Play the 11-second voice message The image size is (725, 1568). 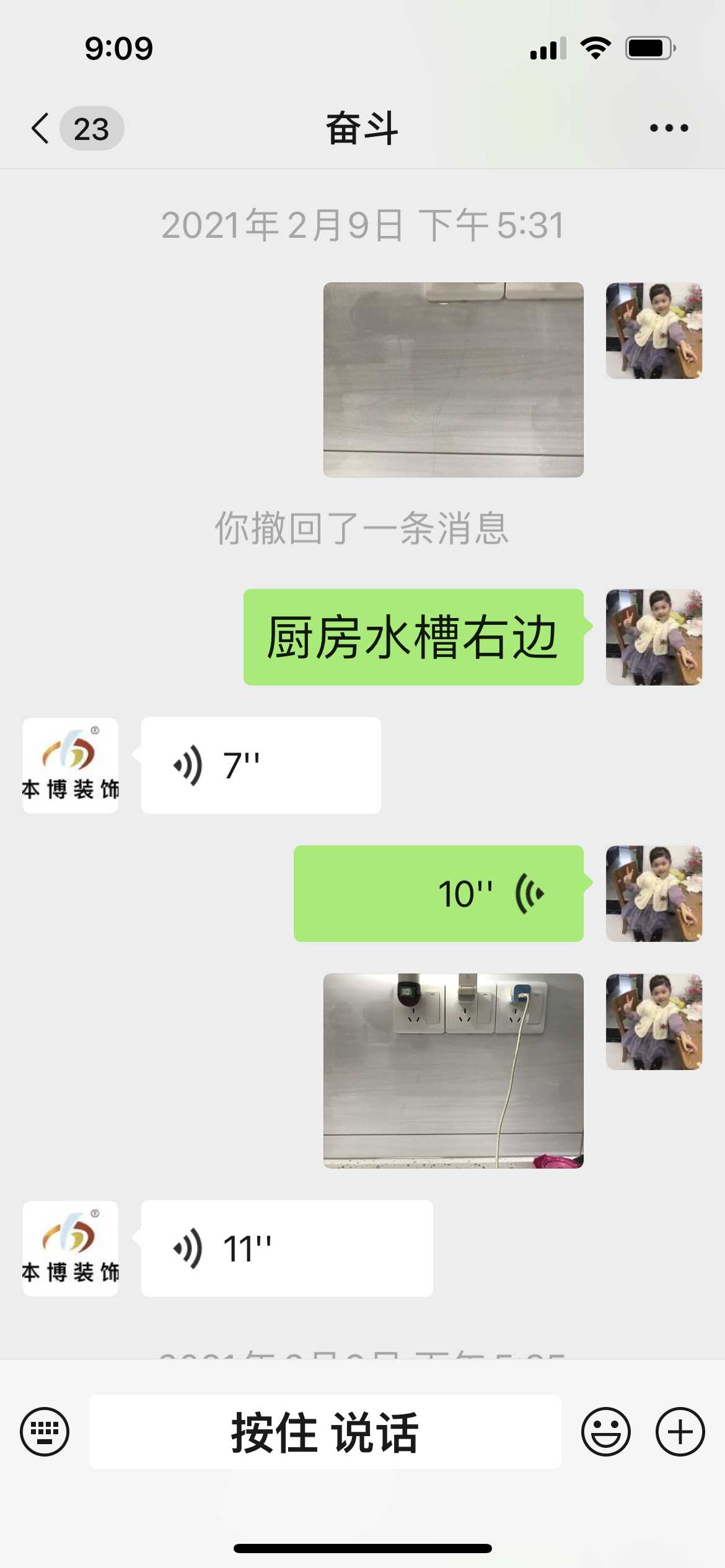coord(286,1248)
